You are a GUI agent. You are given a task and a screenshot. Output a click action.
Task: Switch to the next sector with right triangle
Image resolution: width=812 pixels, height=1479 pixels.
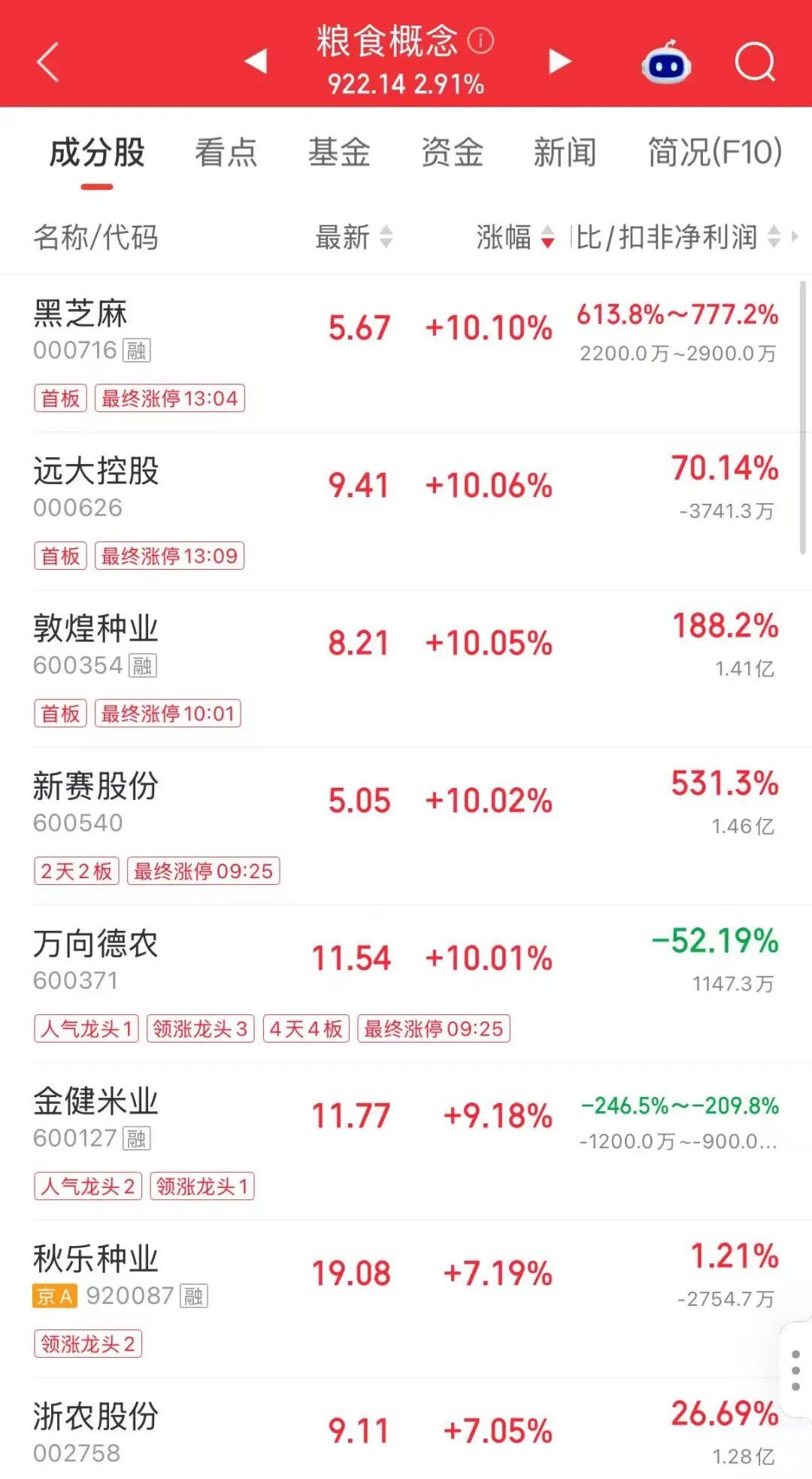(559, 61)
